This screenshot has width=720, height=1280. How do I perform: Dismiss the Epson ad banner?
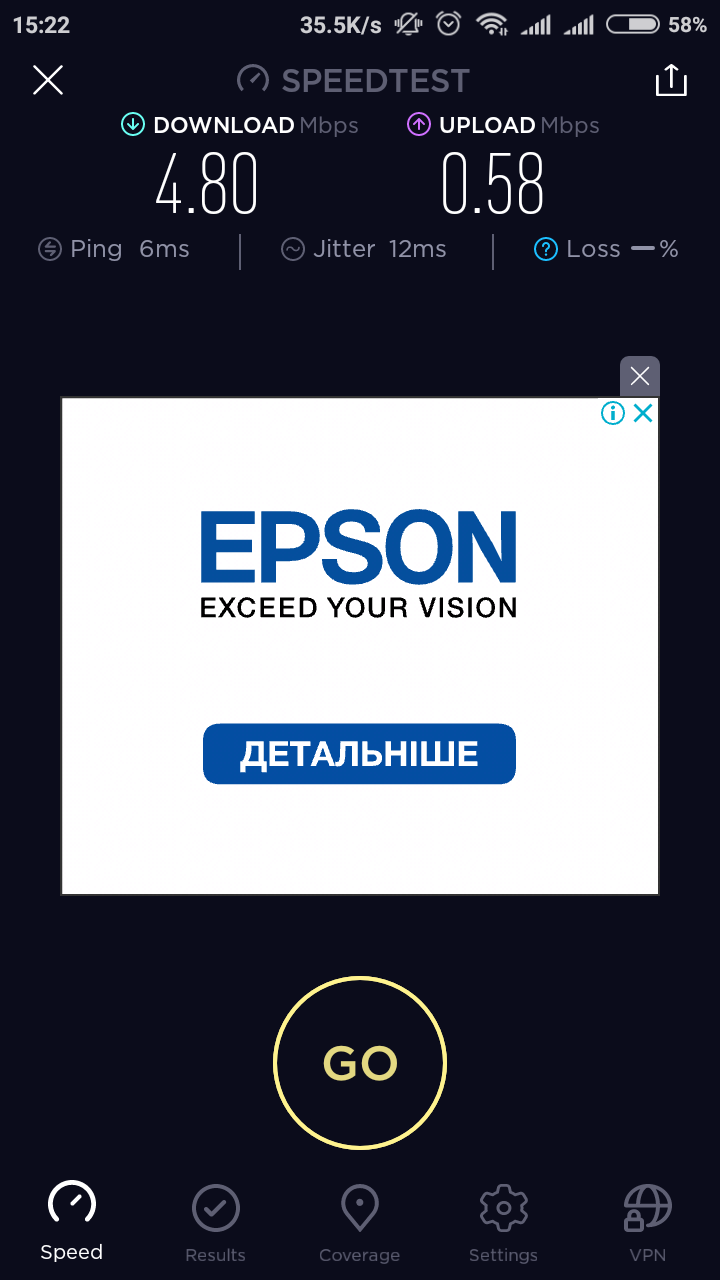tap(640, 376)
